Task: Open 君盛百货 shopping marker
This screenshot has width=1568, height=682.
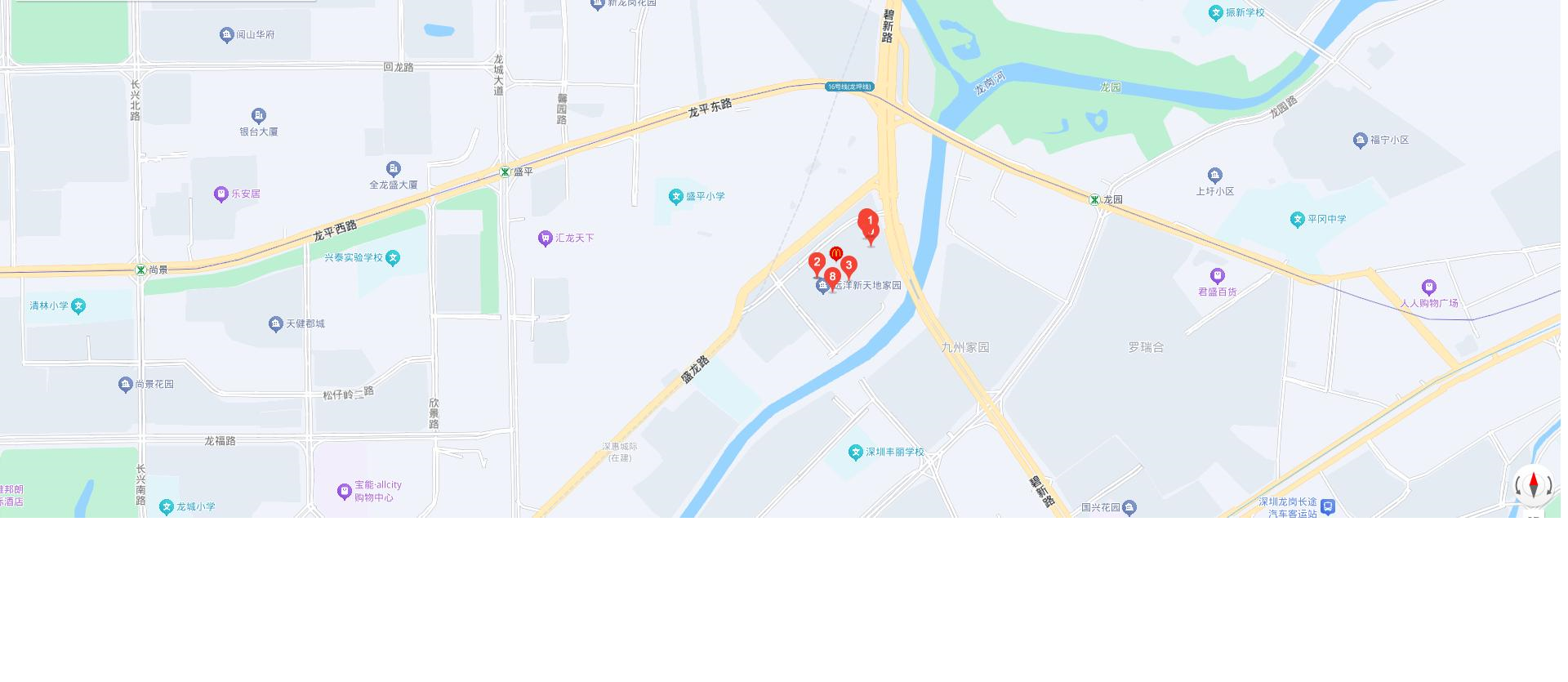Action: pyautogui.click(x=1218, y=276)
